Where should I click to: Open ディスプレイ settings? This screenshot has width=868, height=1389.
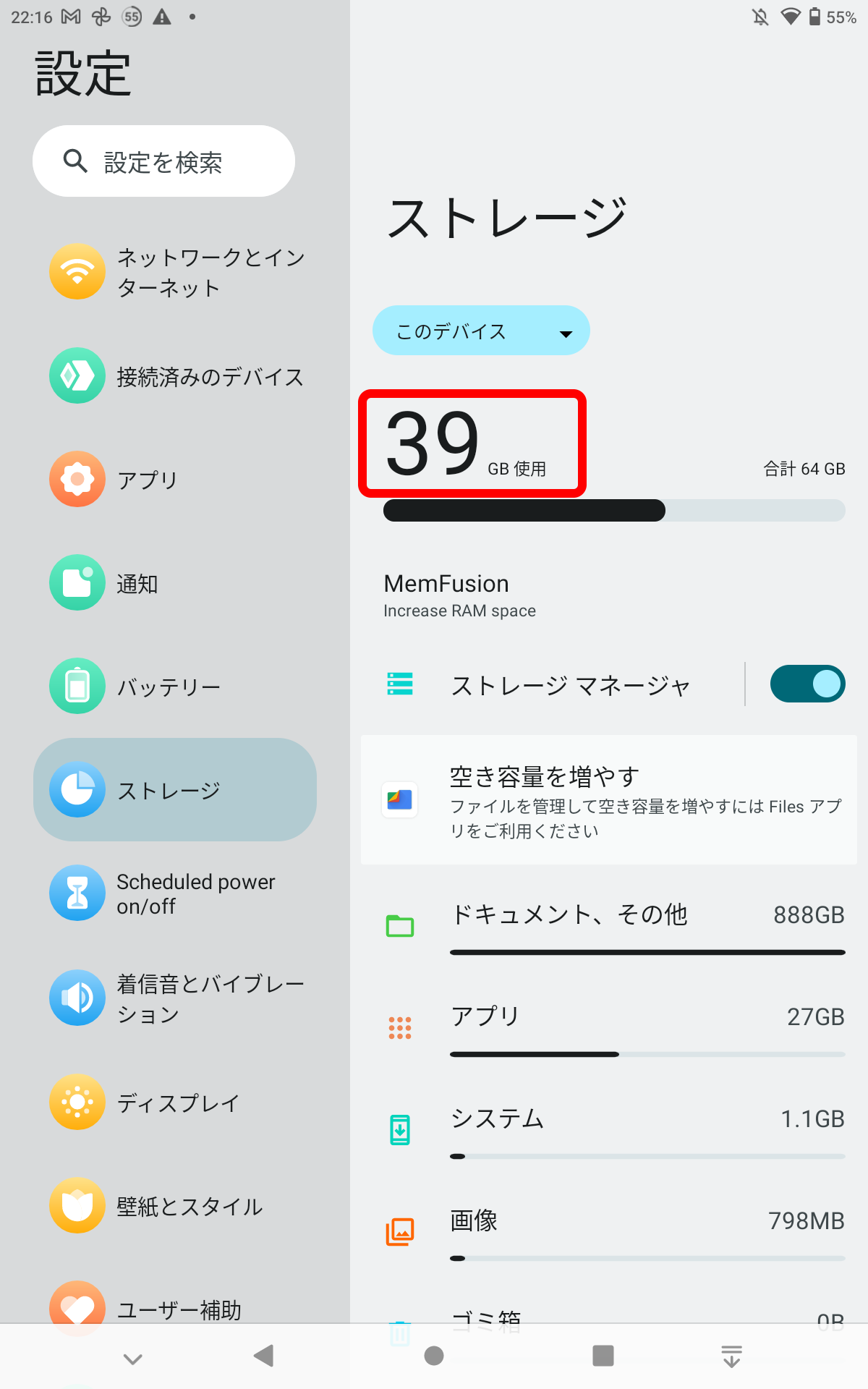click(175, 1103)
